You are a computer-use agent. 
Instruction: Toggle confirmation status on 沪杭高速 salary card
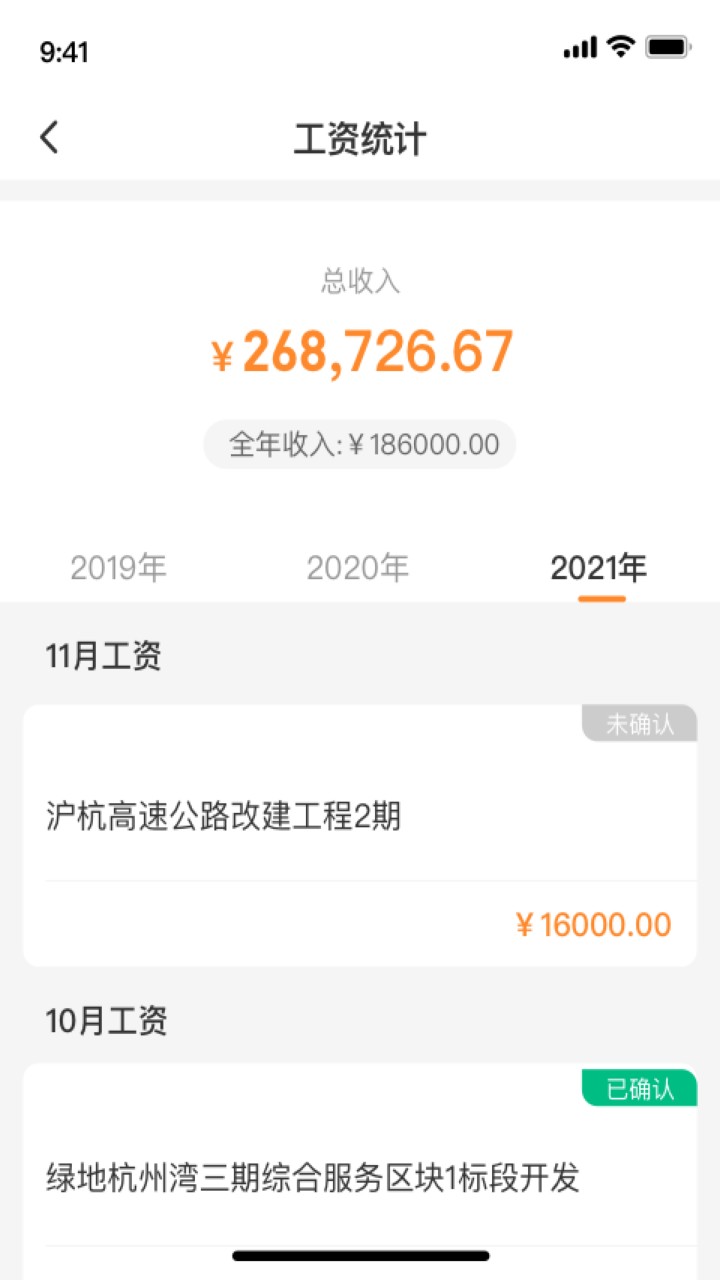(639, 724)
